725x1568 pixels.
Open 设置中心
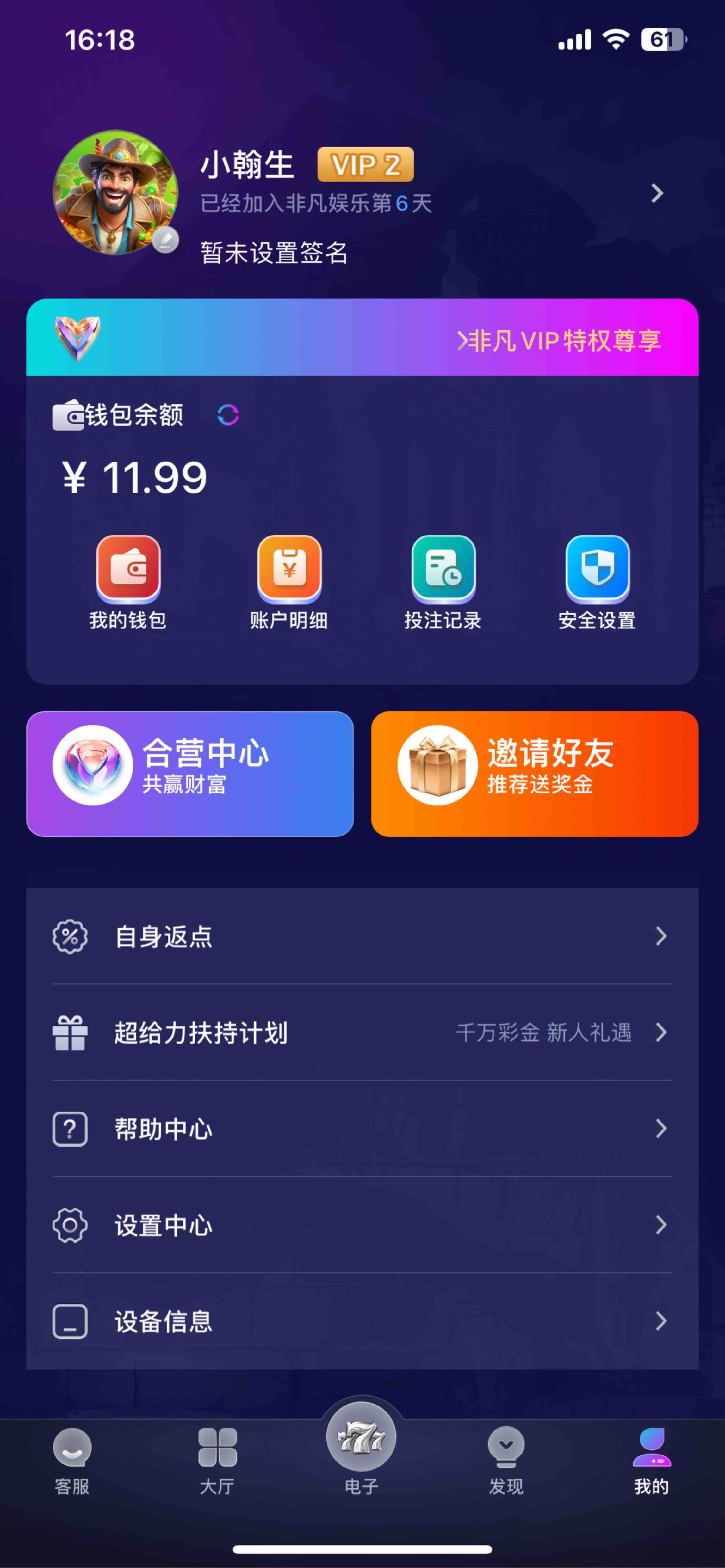click(x=362, y=1225)
